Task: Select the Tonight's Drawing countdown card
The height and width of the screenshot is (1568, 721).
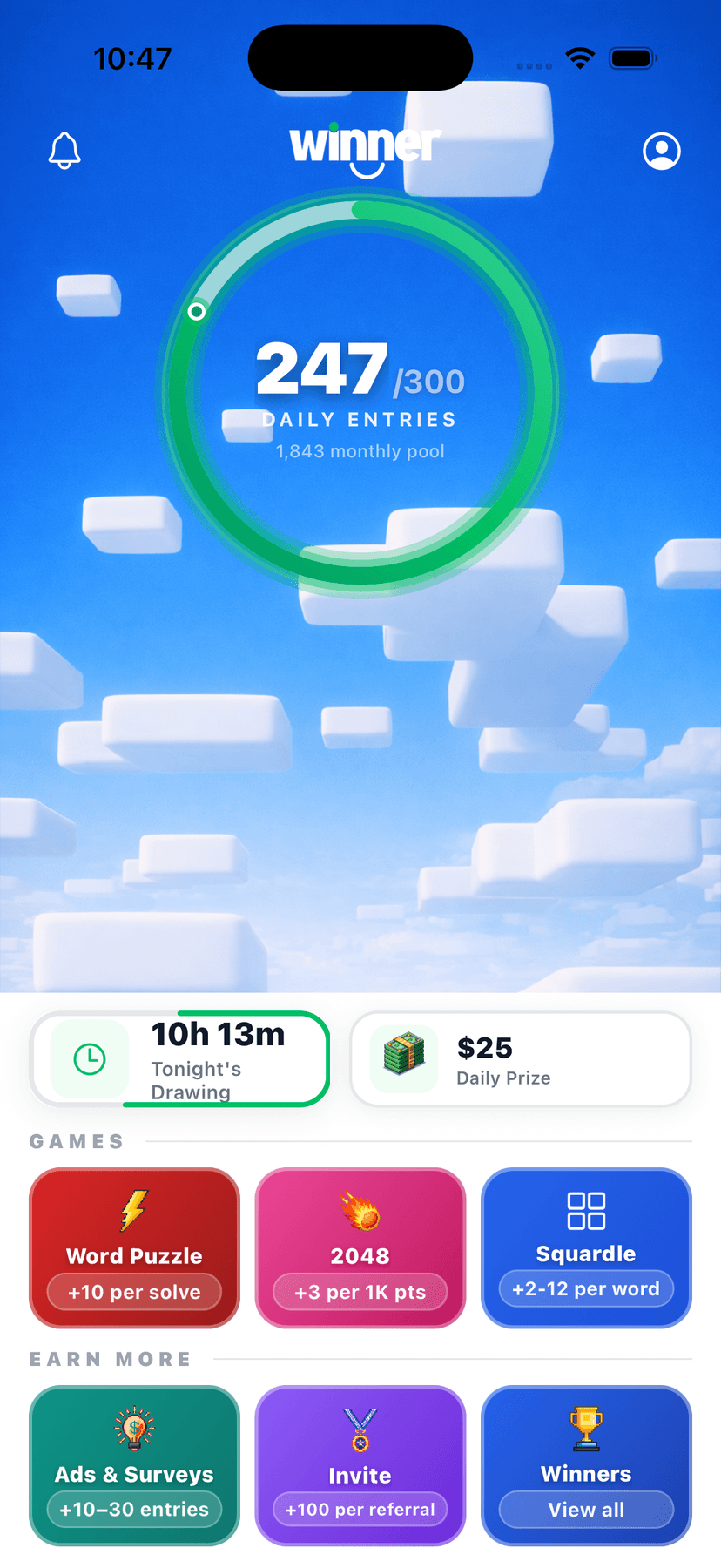Action: click(179, 1059)
